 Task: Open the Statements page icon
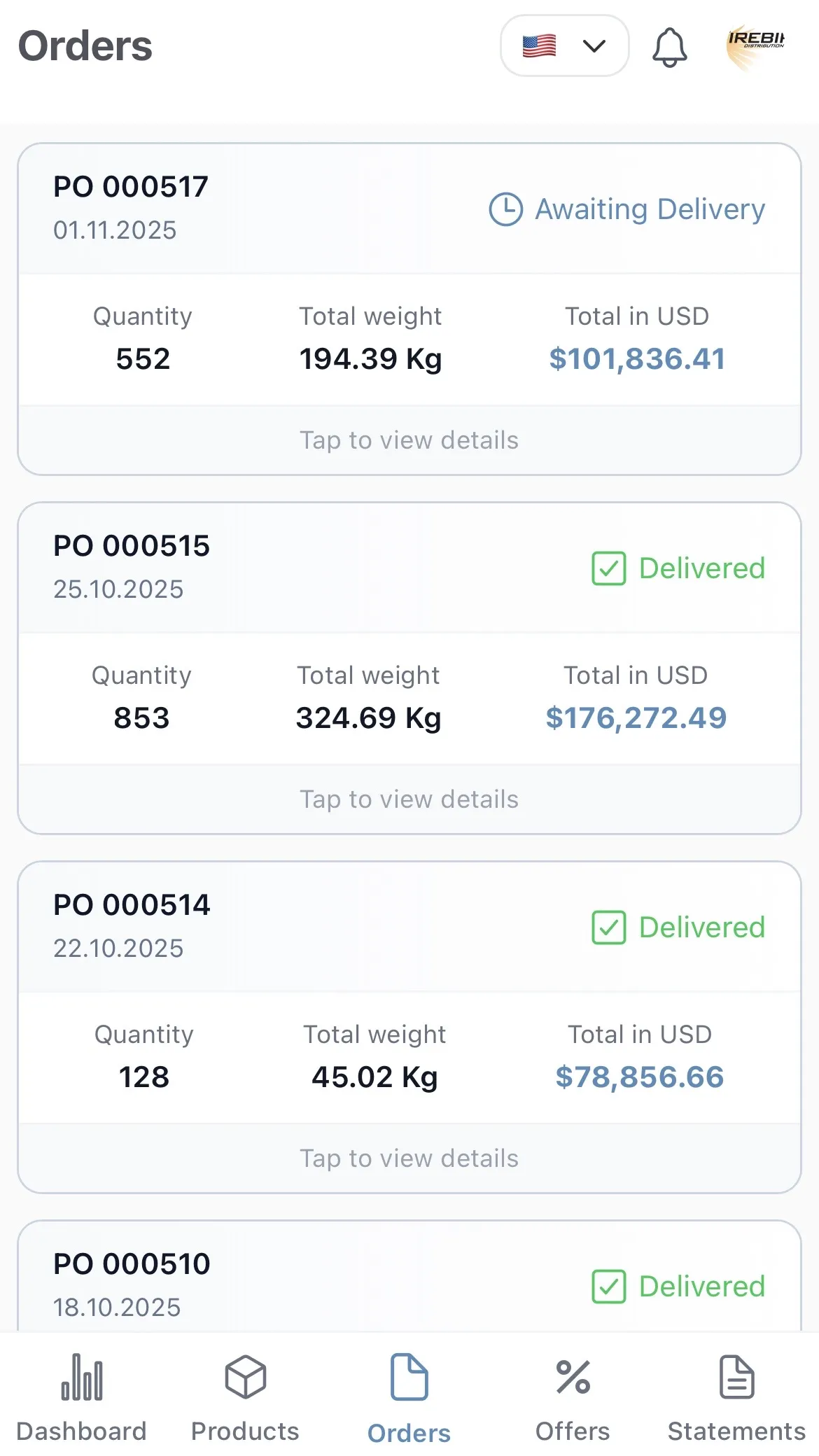click(x=736, y=1376)
